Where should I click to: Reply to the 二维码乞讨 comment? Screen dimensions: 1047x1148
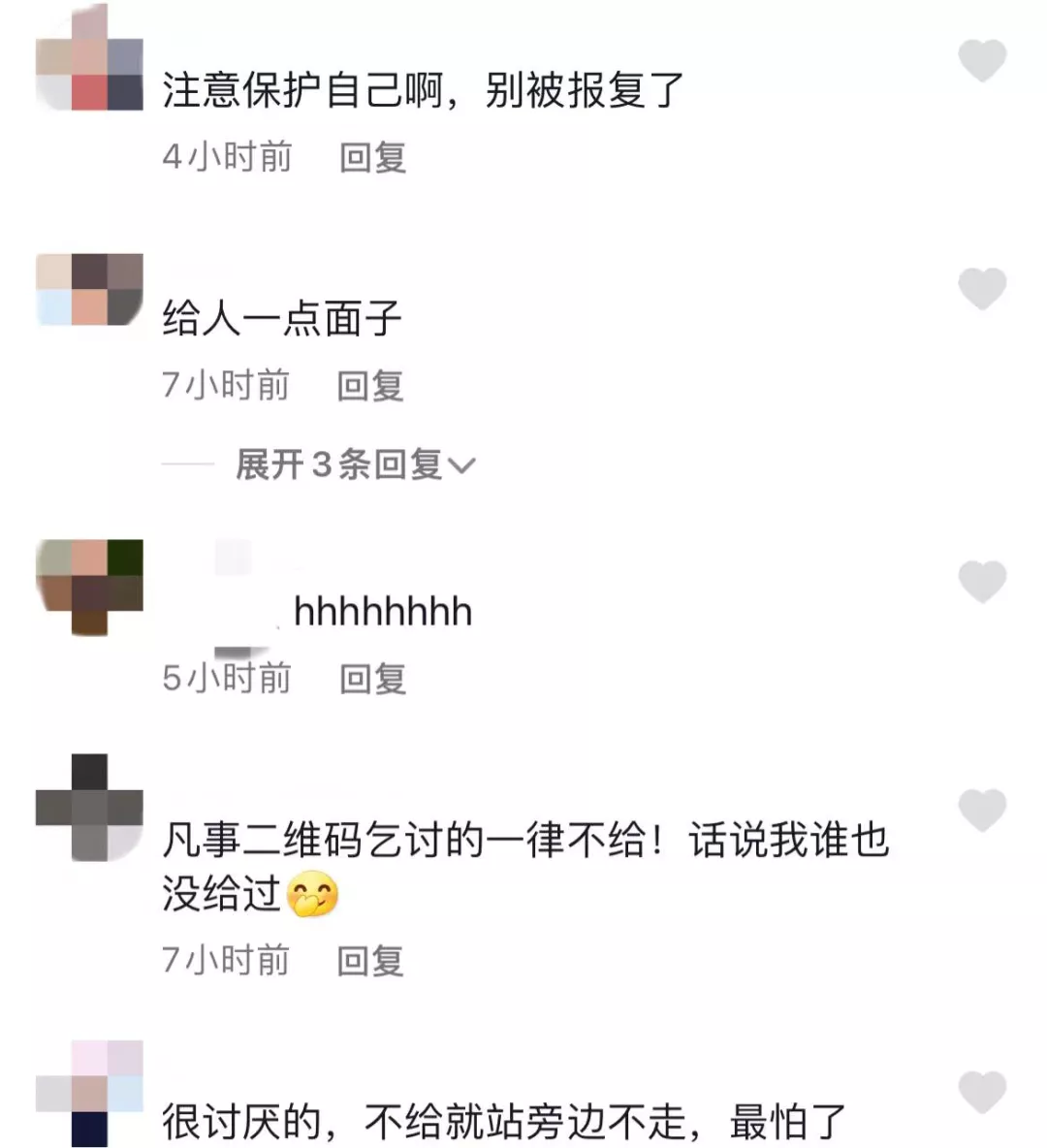click(x=369, y=960)
